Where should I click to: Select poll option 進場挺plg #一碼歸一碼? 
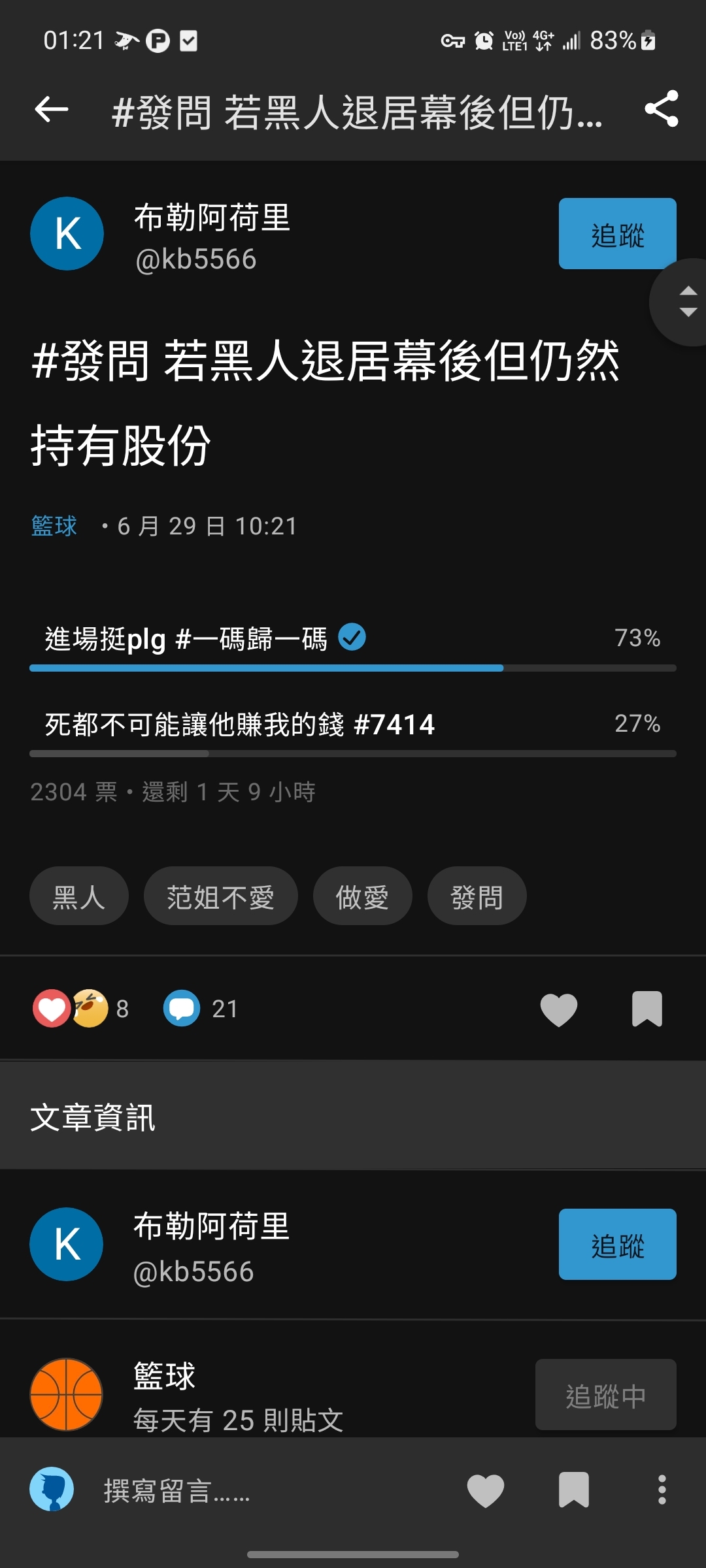point(353,645)
